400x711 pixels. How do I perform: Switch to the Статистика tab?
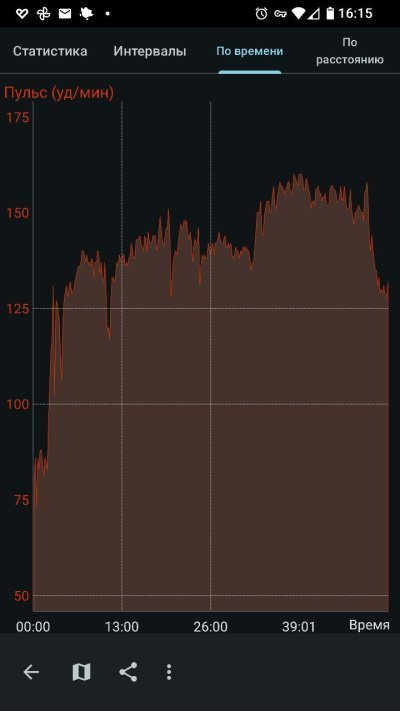click(x=50, y=51)
